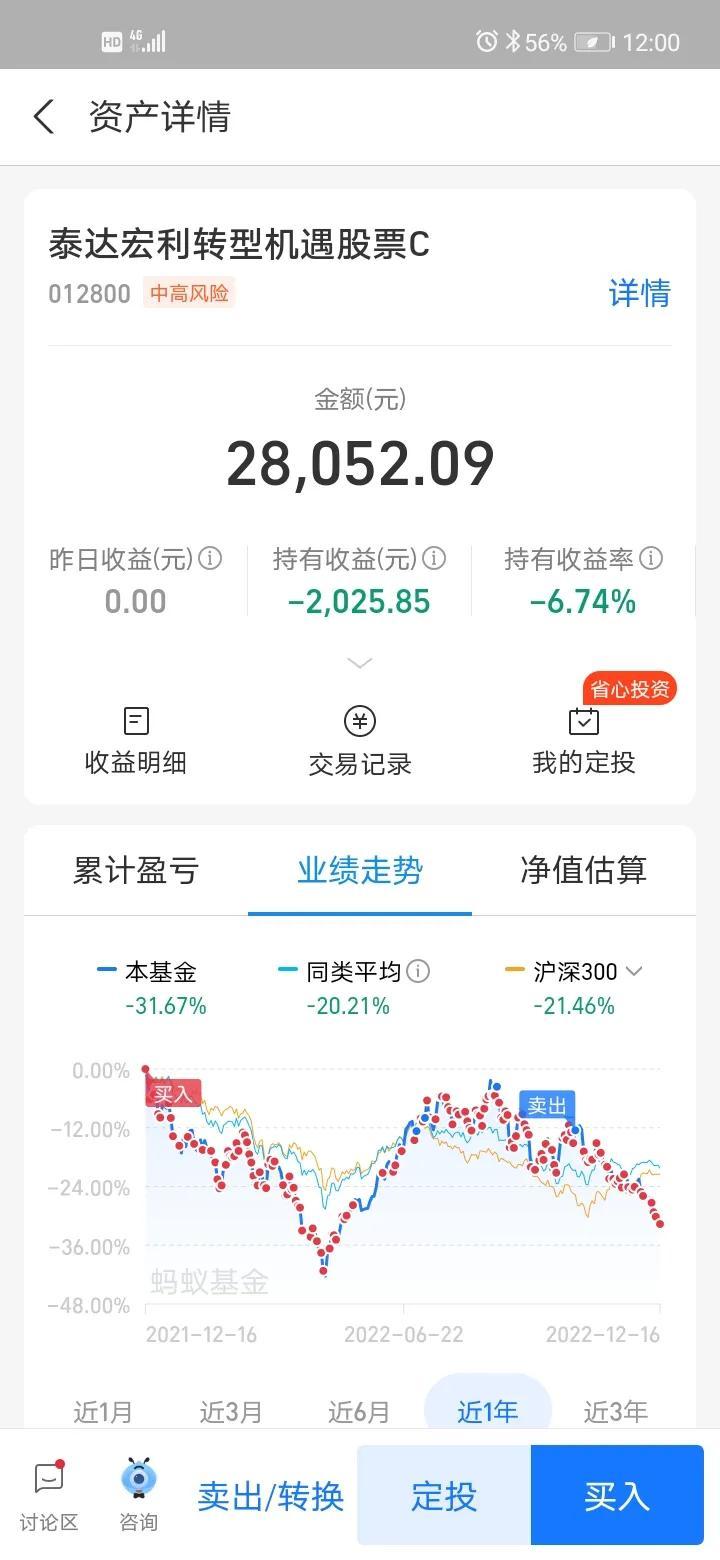
Task: Select the 近6月 time range
Action: point(359,1411)
